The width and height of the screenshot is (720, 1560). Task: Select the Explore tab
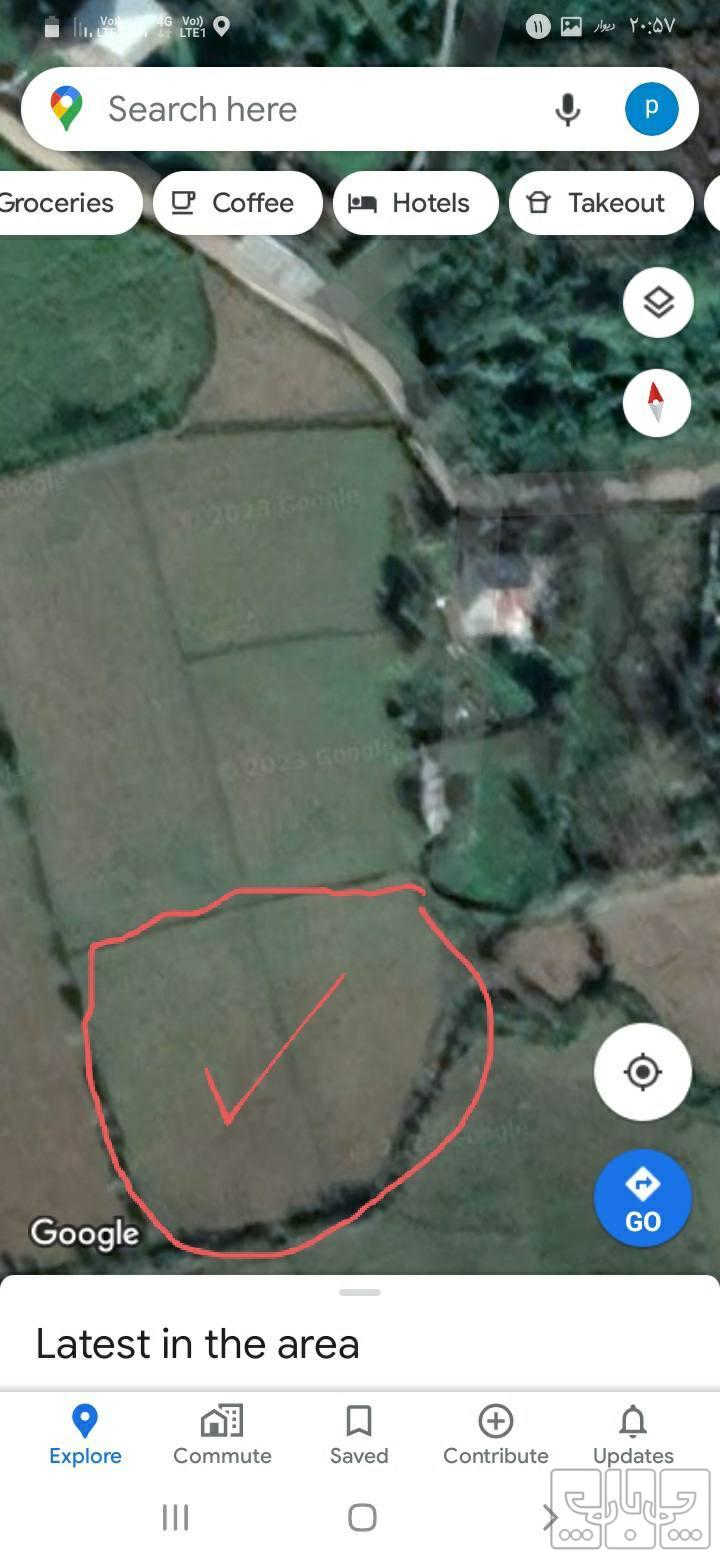click(85, 1434)
